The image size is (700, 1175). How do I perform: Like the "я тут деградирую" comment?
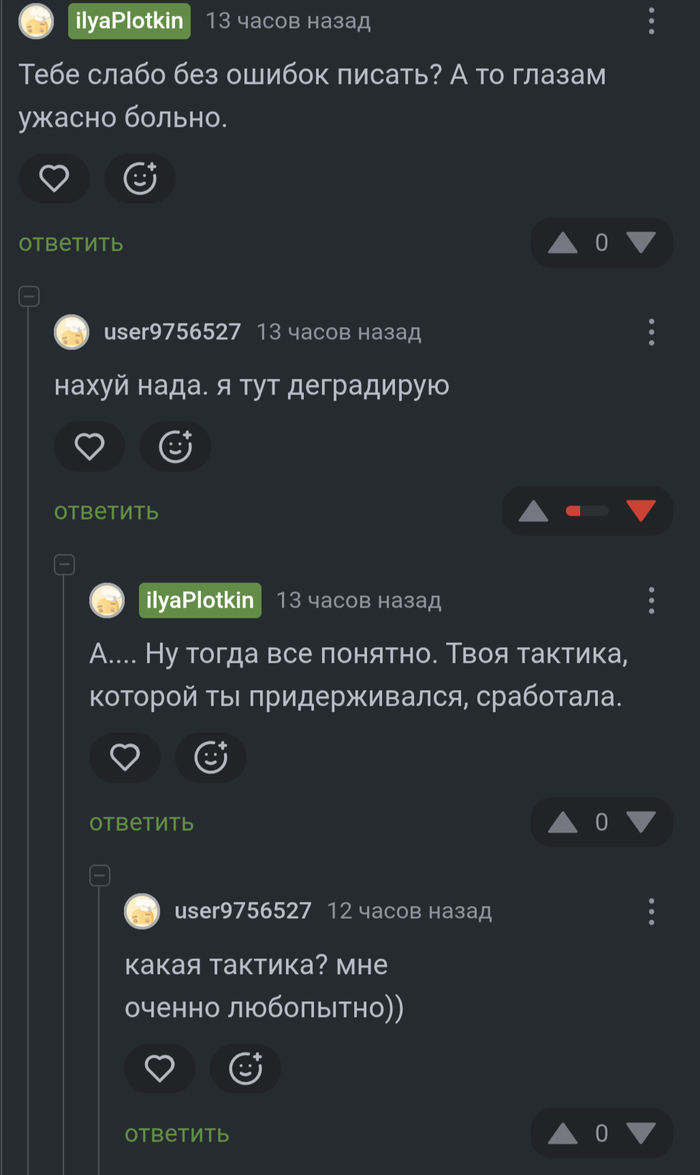90,447
